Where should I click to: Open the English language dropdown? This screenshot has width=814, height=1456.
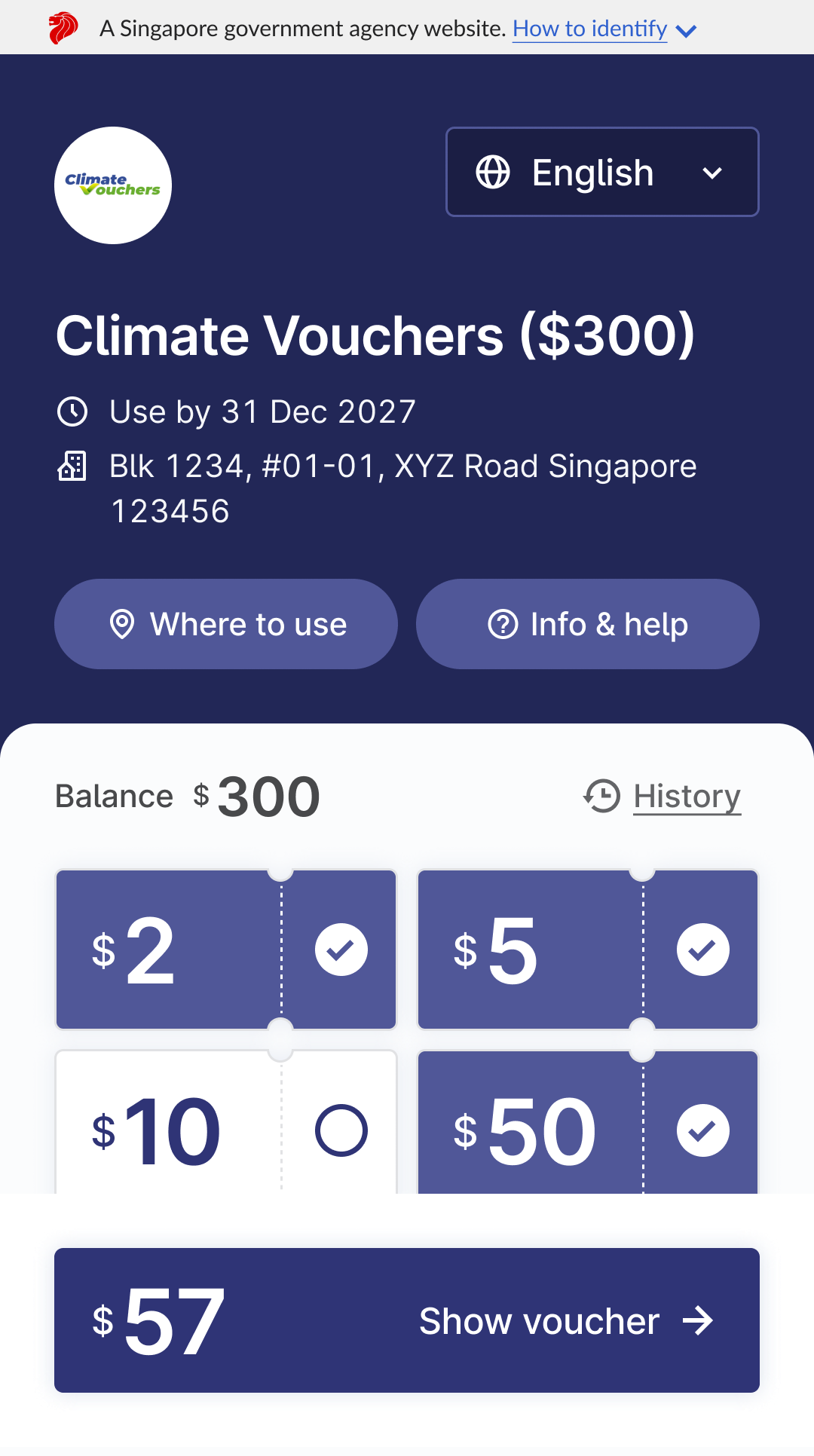coord(601,172)
